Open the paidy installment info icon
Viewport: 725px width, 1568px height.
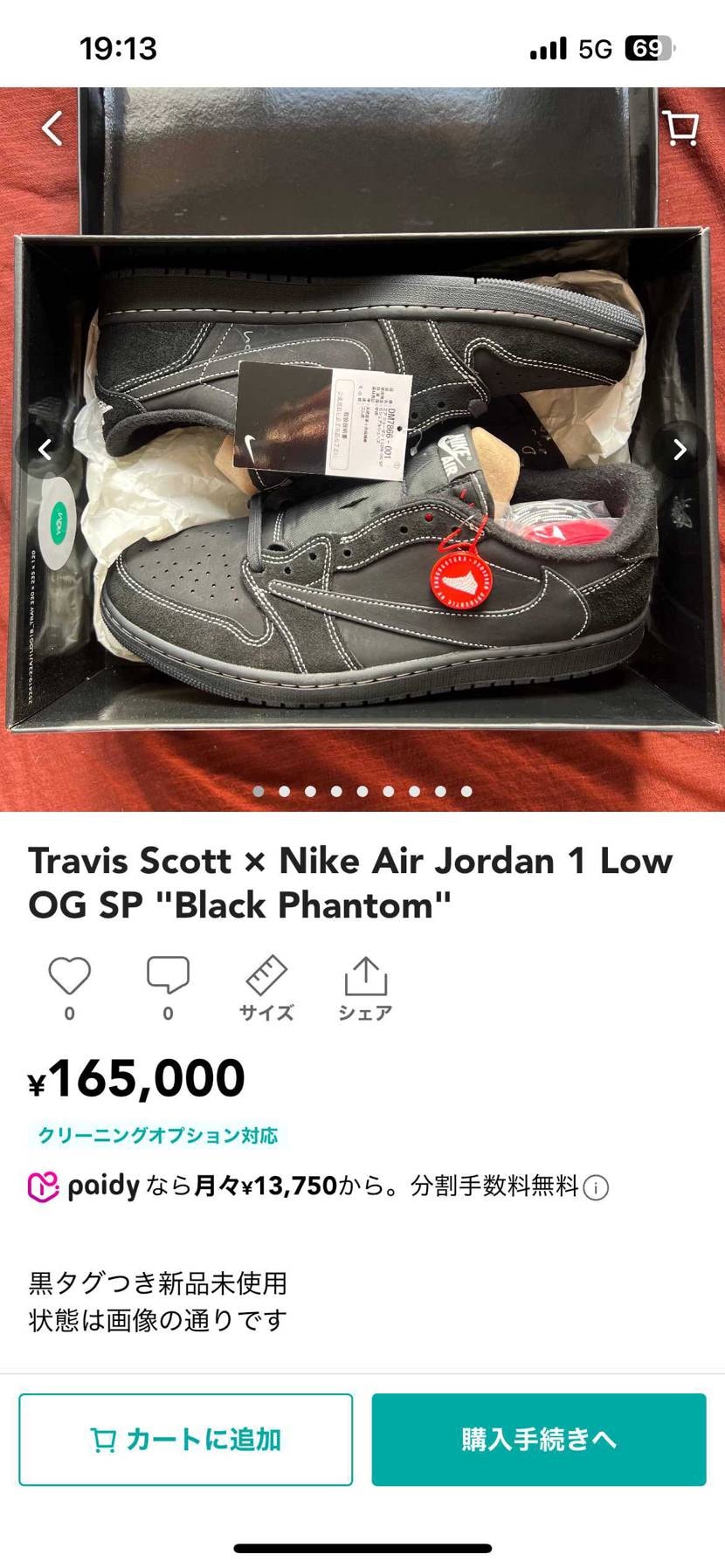pos(596,1187)
